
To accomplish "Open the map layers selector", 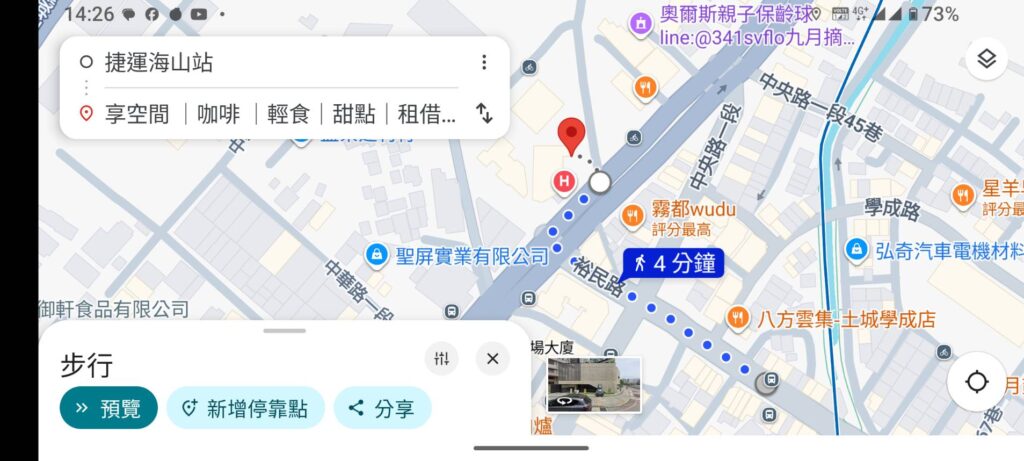I will pos(986,60).
